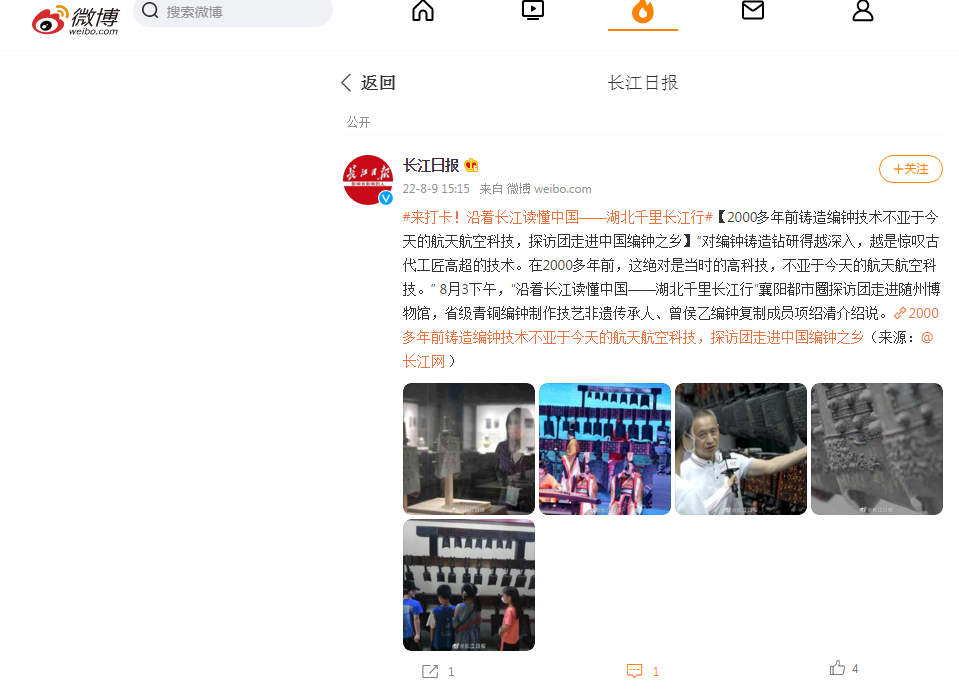Screen dimensions: 959x691
Task: Switch to the video tab
Action: tap(533, 11)
